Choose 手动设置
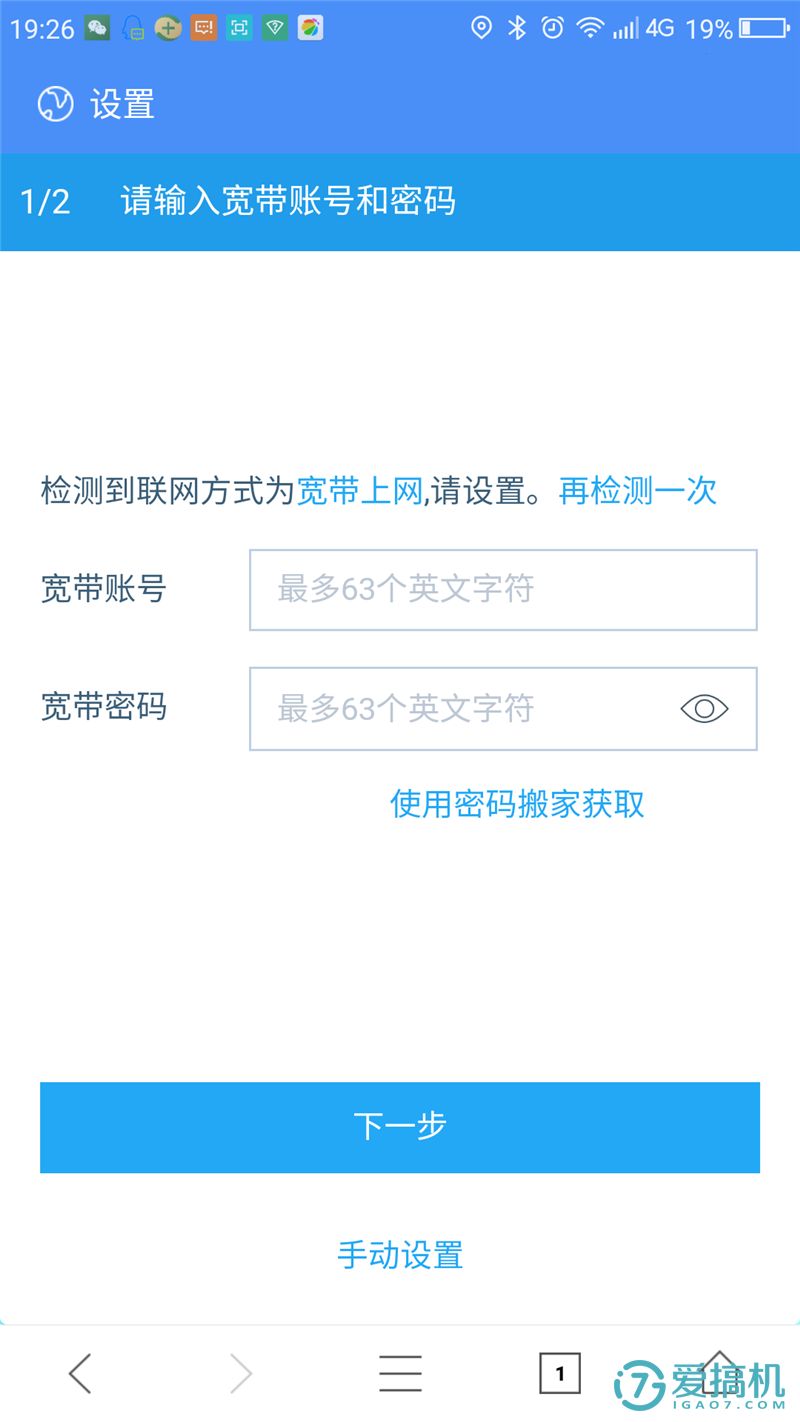This screenshot has height=1422, width=800. point(400,1255)
